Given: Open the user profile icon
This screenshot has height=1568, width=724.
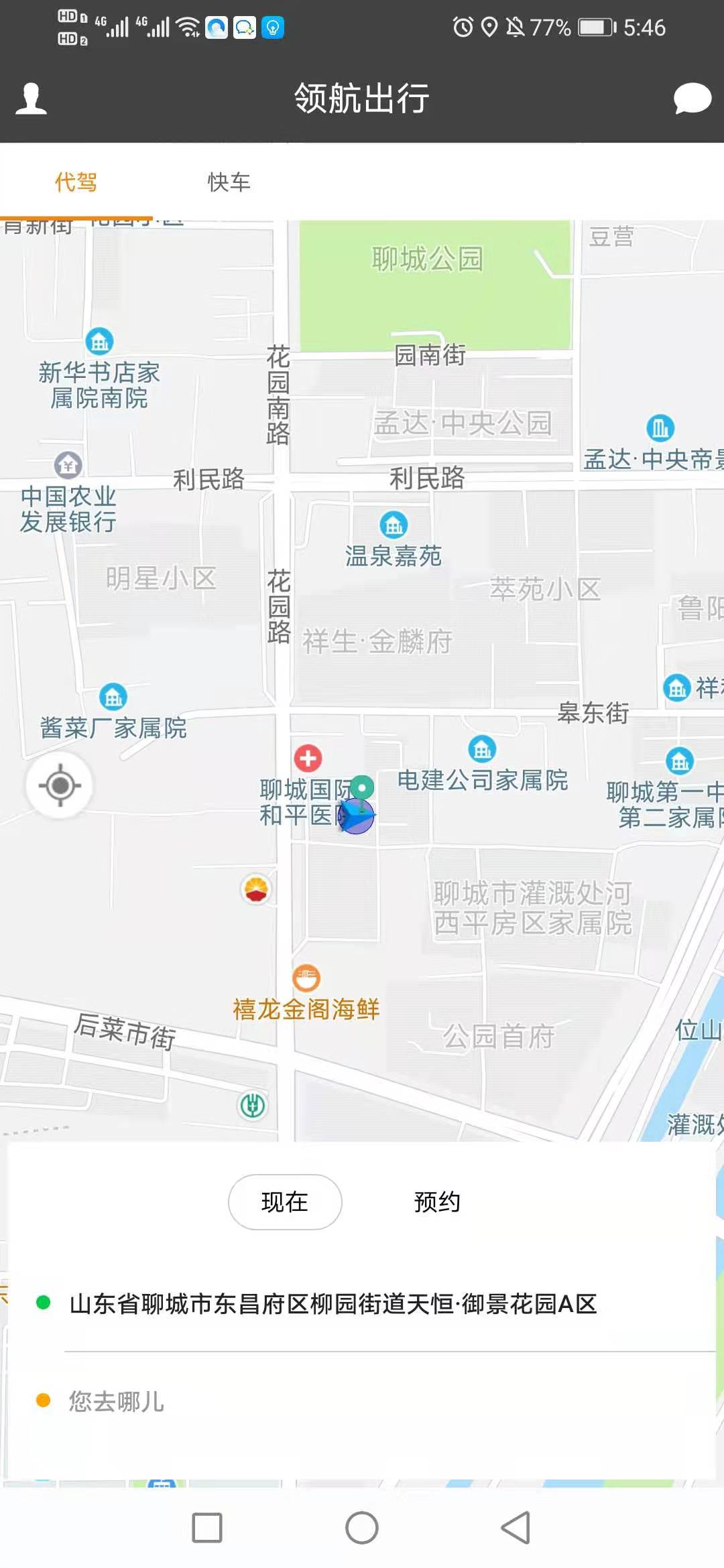Looking at the screenshot, I should [31, 99].
